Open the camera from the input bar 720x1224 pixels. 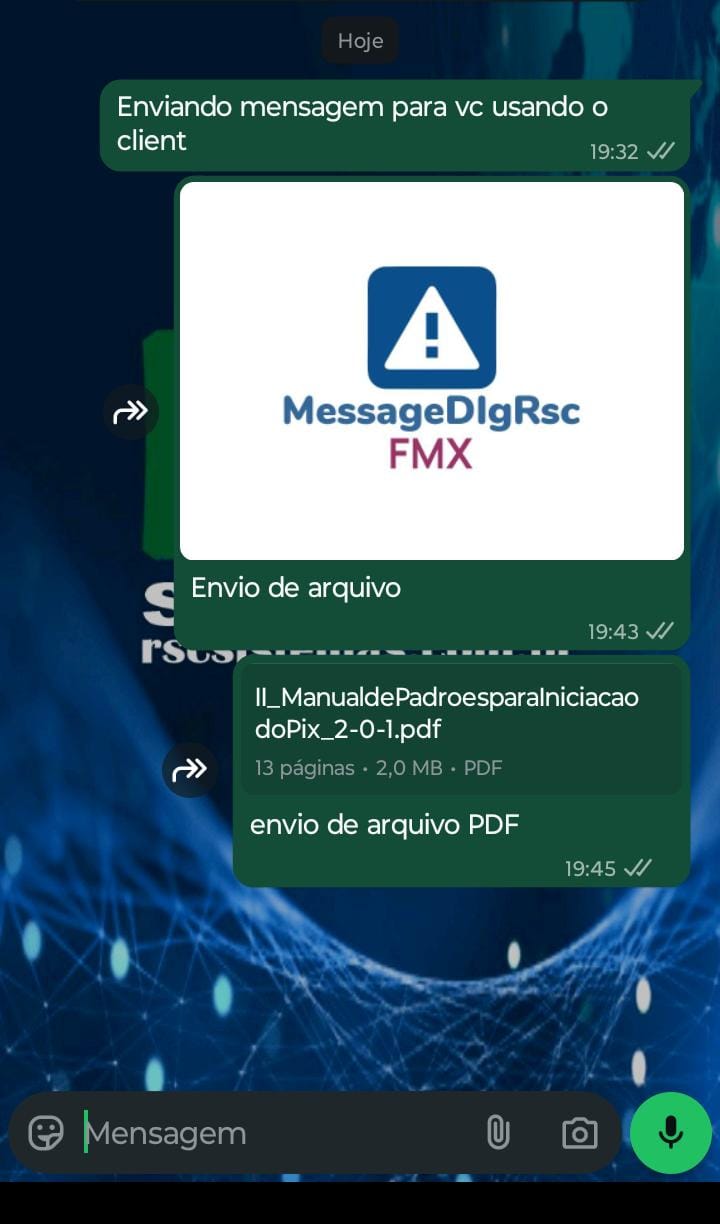[579, 1133]
